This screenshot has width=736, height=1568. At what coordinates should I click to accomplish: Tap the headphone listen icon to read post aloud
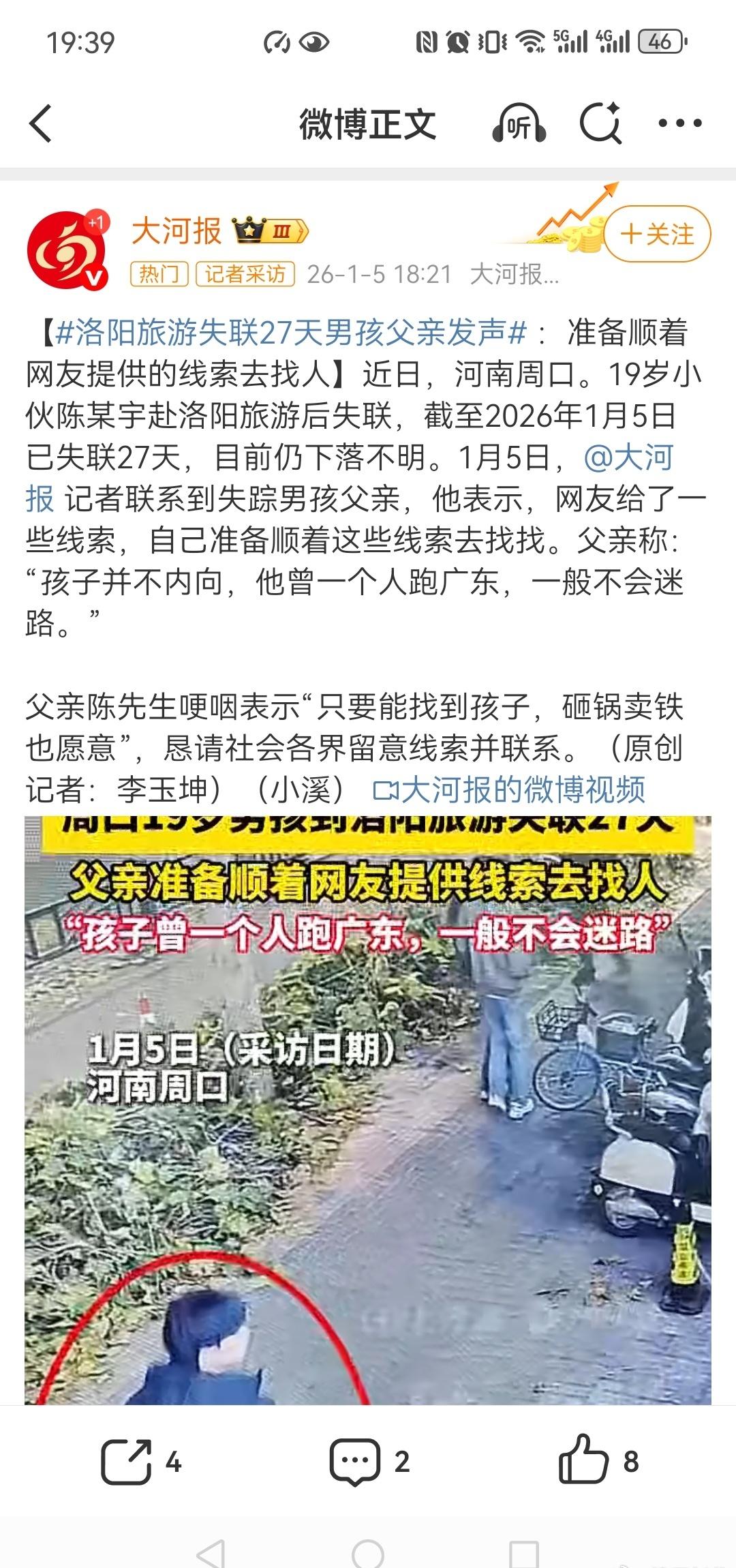[521, 121]
